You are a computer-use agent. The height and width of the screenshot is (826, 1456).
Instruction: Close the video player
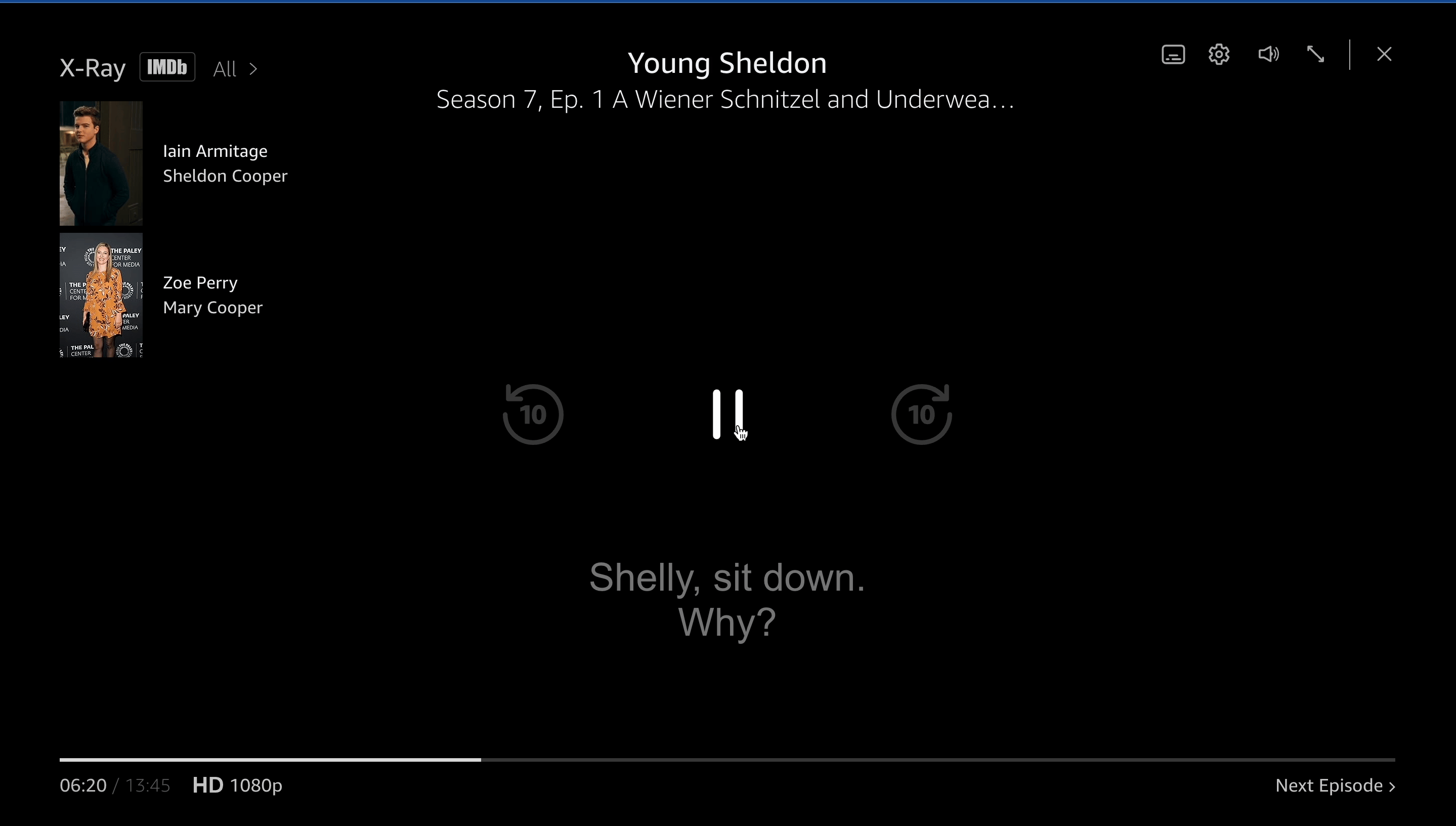(1384, 55)
